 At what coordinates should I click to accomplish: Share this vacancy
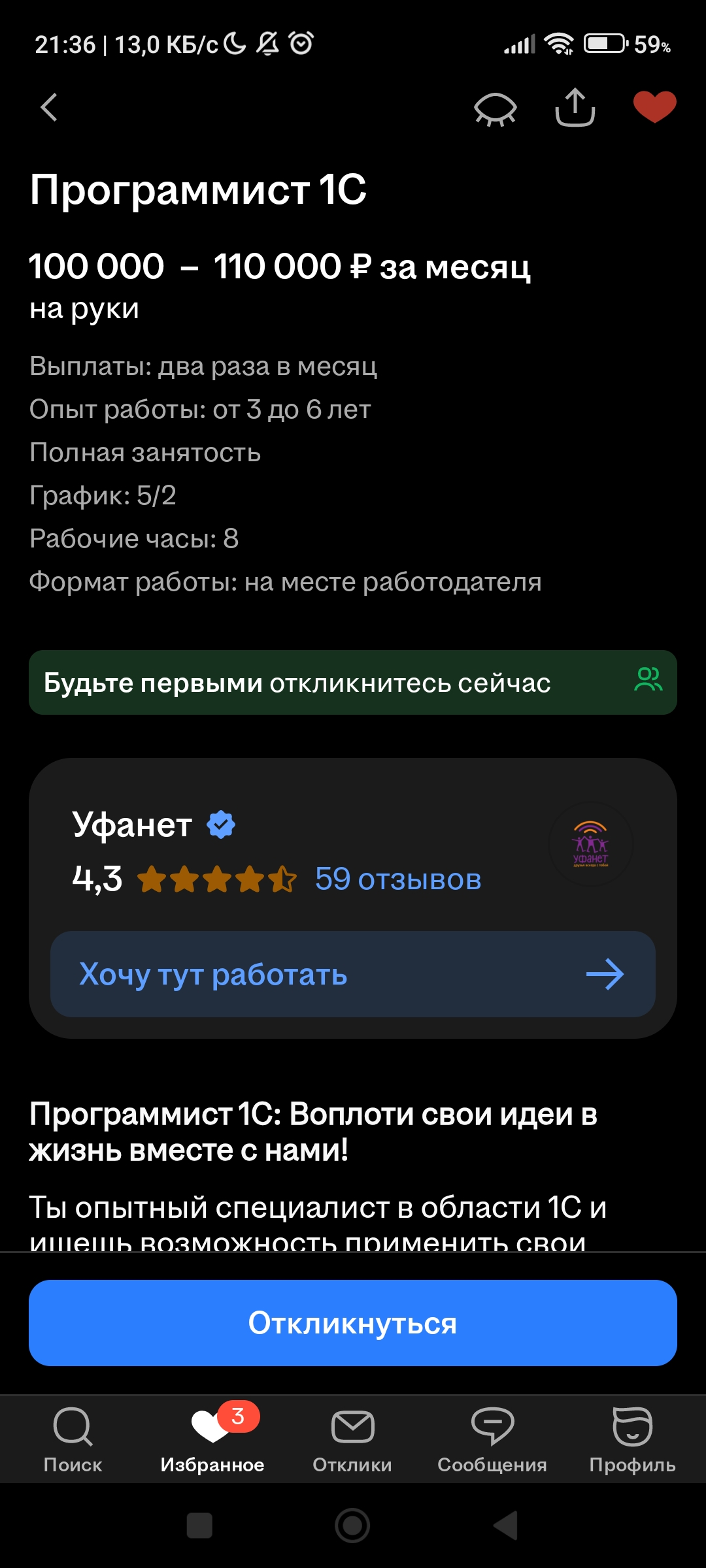point(575,107)
